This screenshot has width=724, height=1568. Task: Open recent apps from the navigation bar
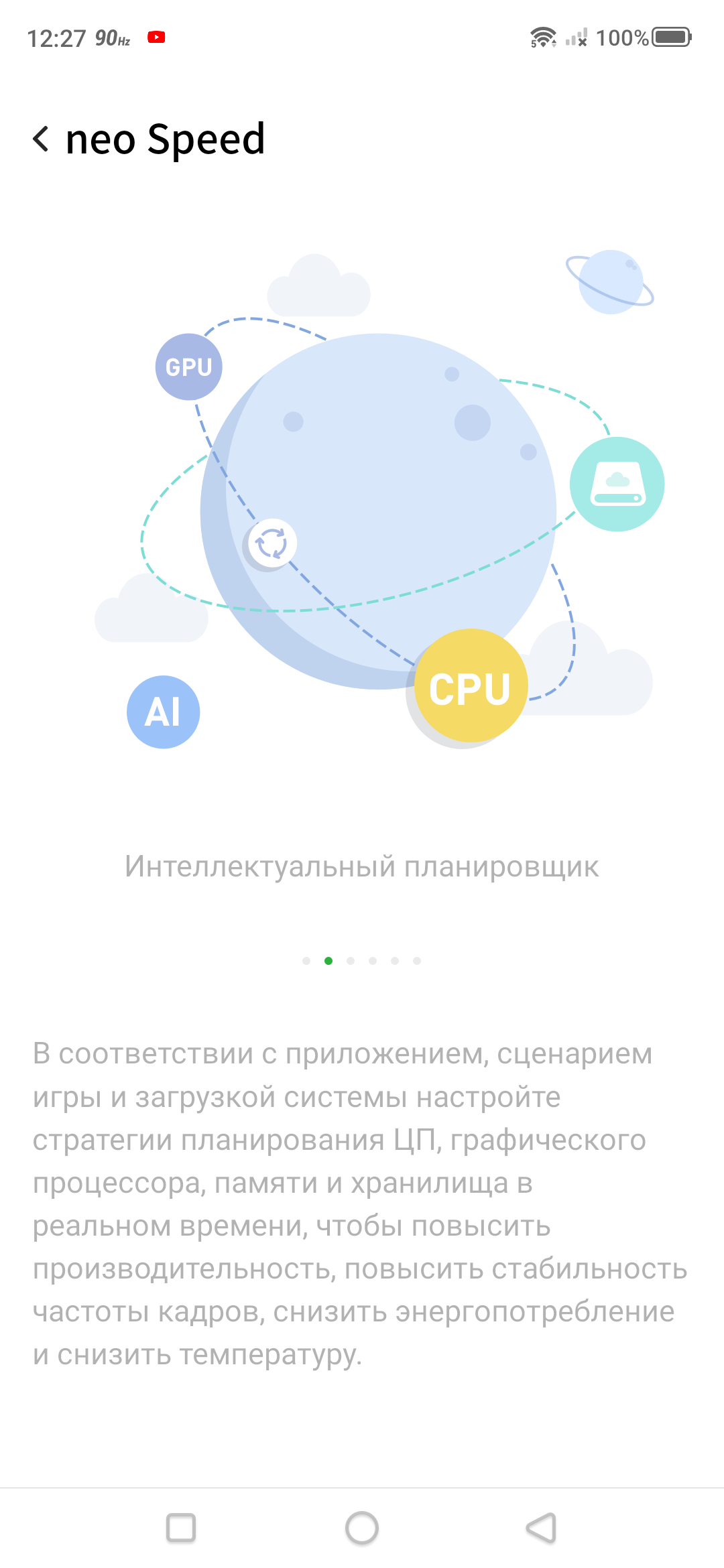click(181, 1528)
